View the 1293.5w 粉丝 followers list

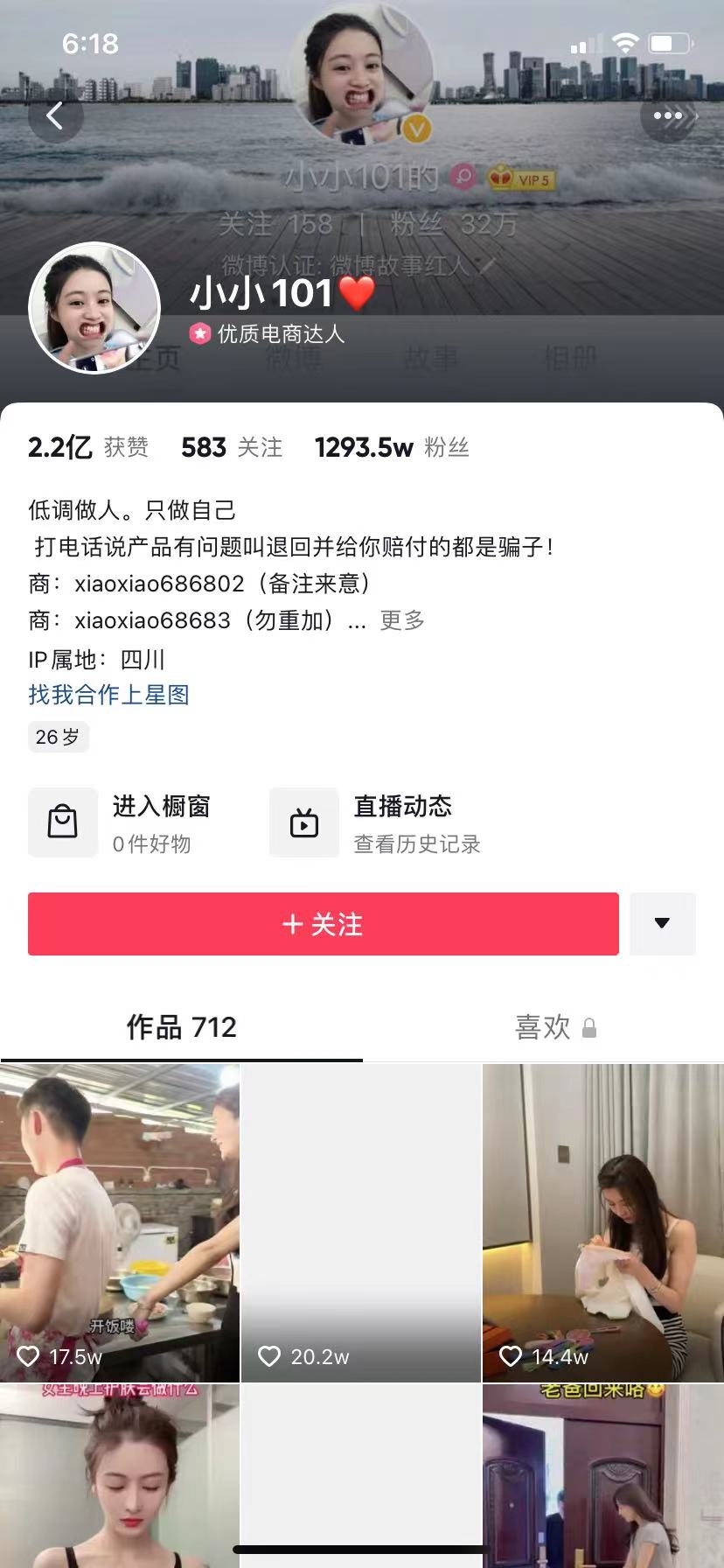coord(392,448)
